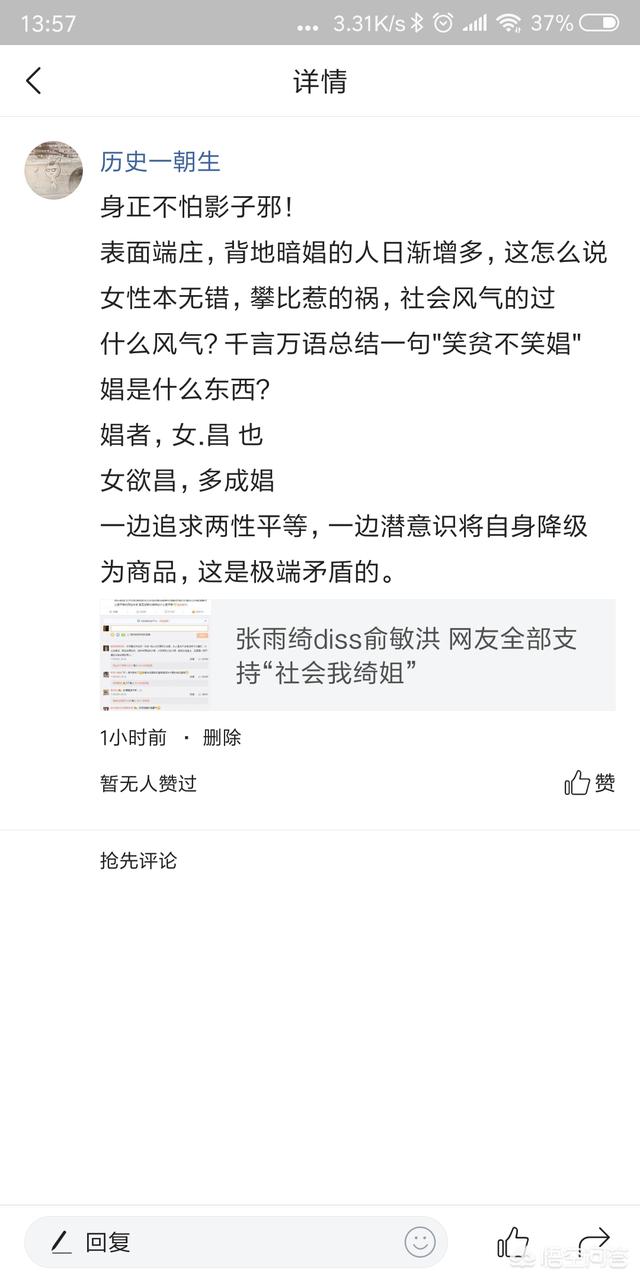640x1280 pixels.
Task: Open 历史一朝生's profile avatar
Action: 53,170
